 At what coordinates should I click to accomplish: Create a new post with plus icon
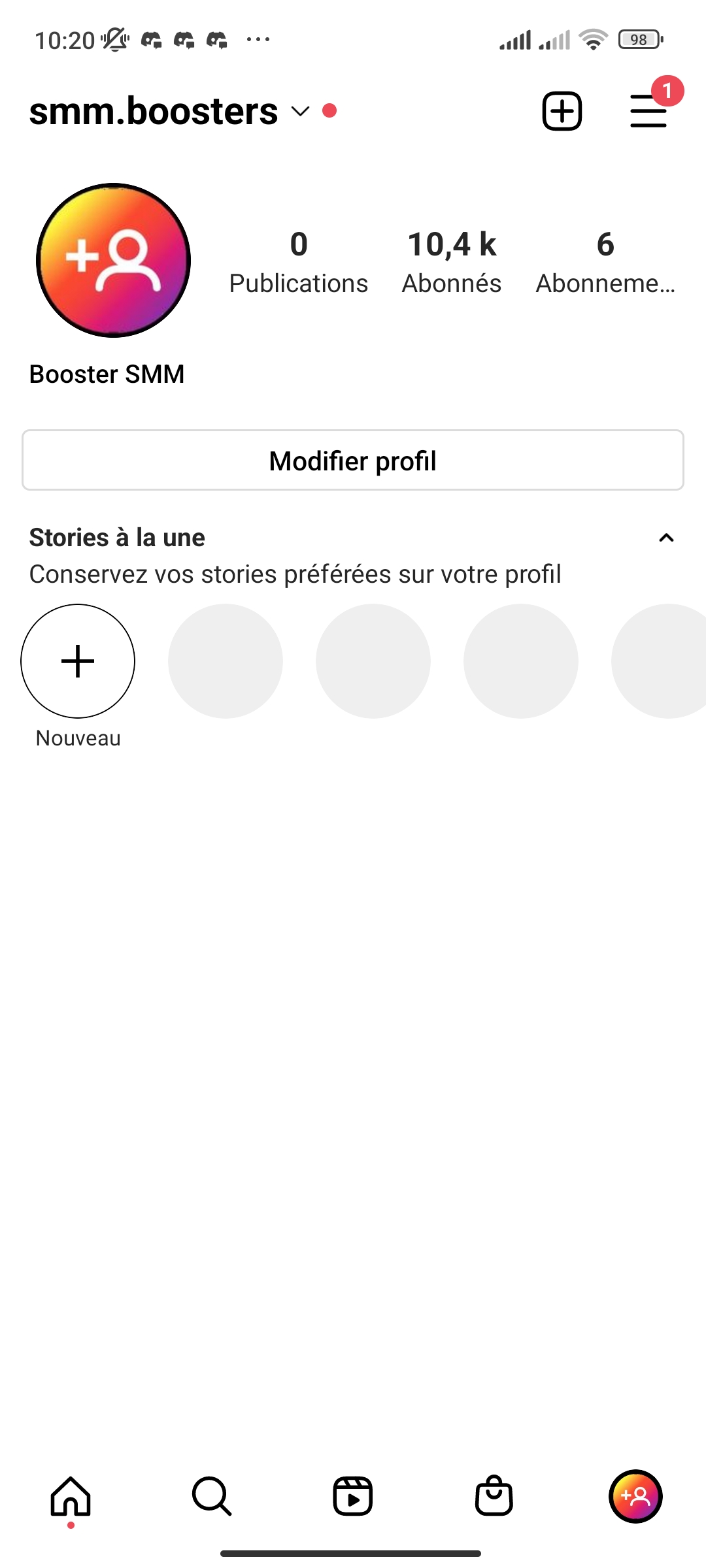[562, 111]
